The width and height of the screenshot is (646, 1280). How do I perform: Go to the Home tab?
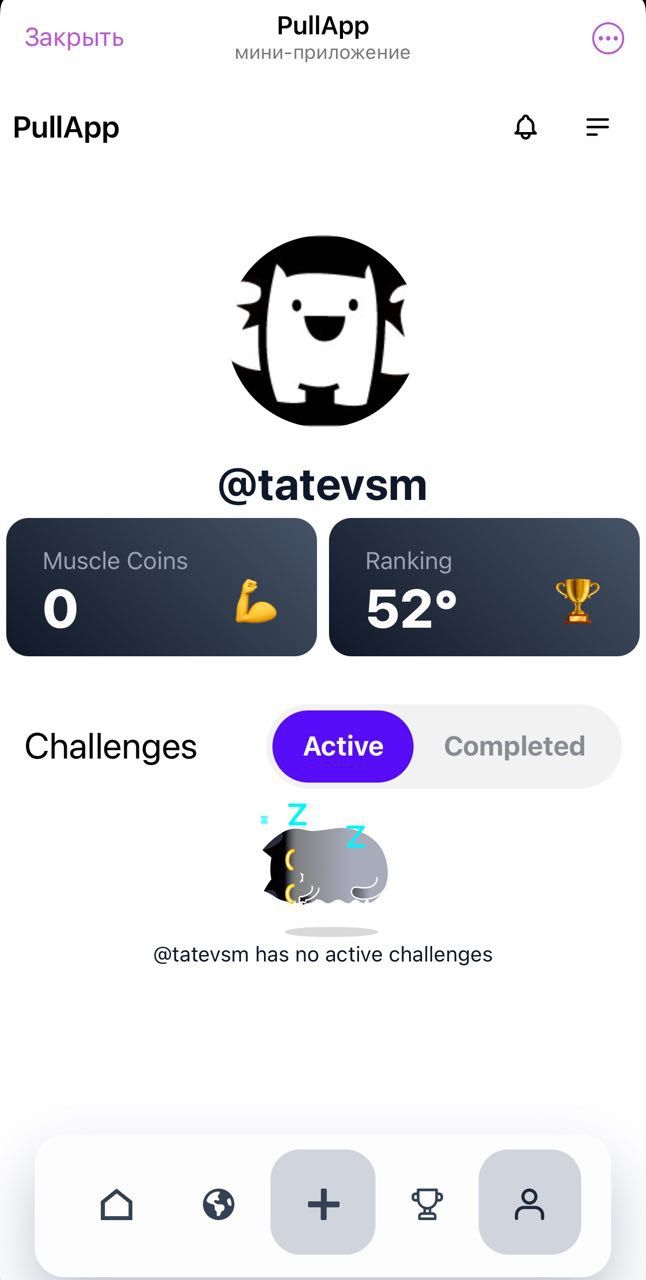tap(117, 1204)
